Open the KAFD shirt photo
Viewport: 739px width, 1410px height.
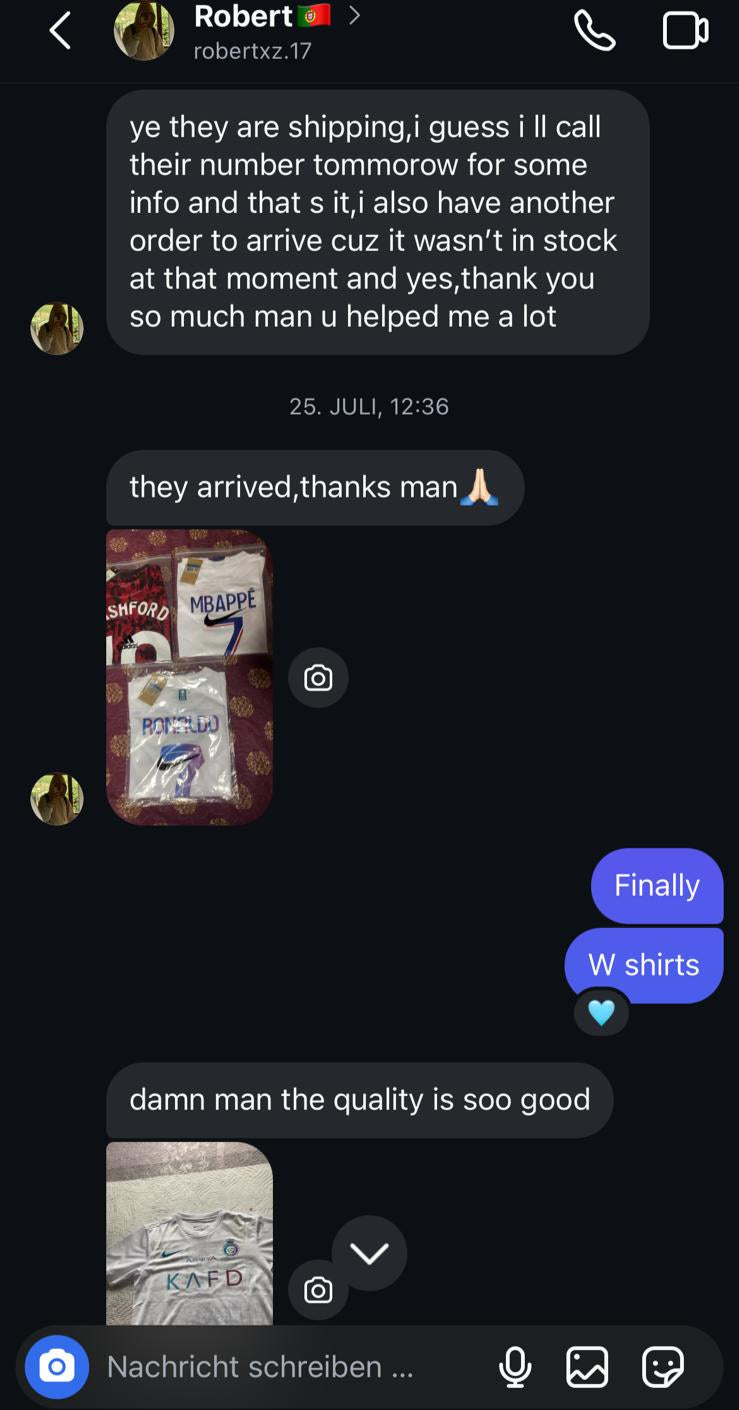[189, 1233]
